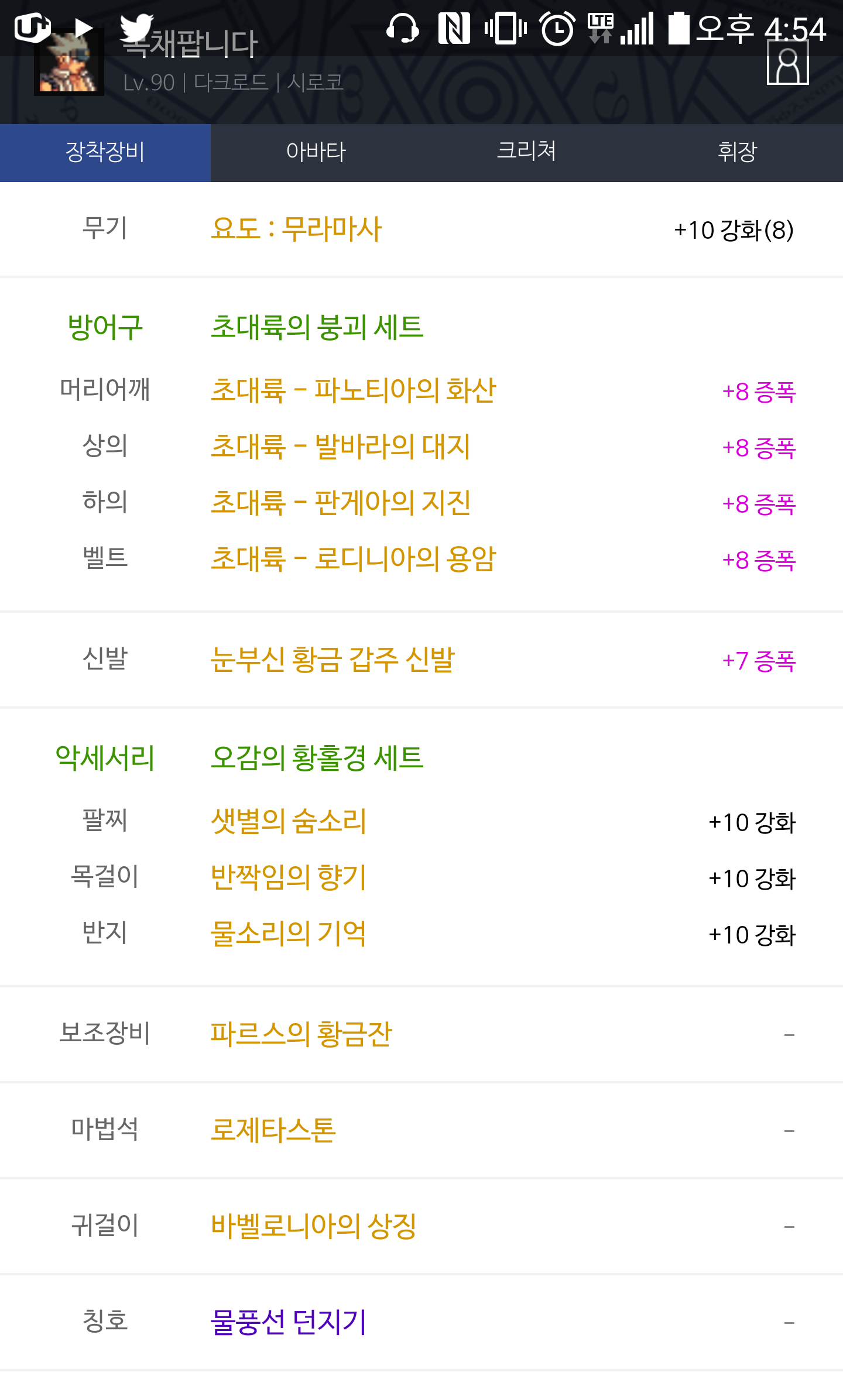The height and width of the screenshot is (1400, 843).
Task: Select the 장착장비 tab
Action: click(105, 152)
